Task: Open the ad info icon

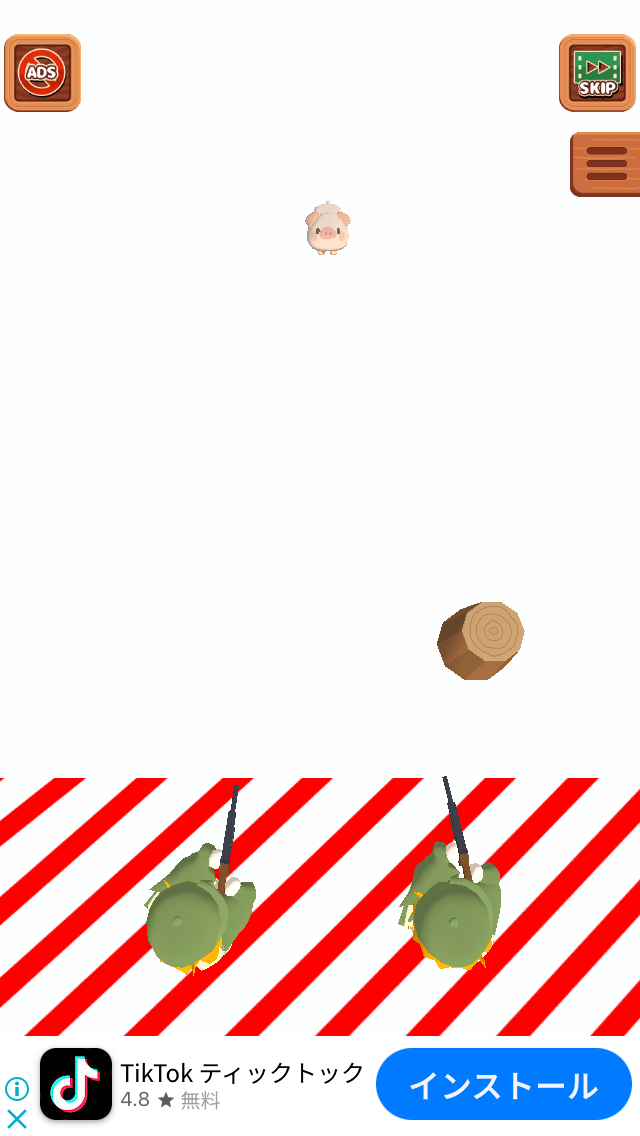Action: pyautogui.click(x=17, y=1088)
